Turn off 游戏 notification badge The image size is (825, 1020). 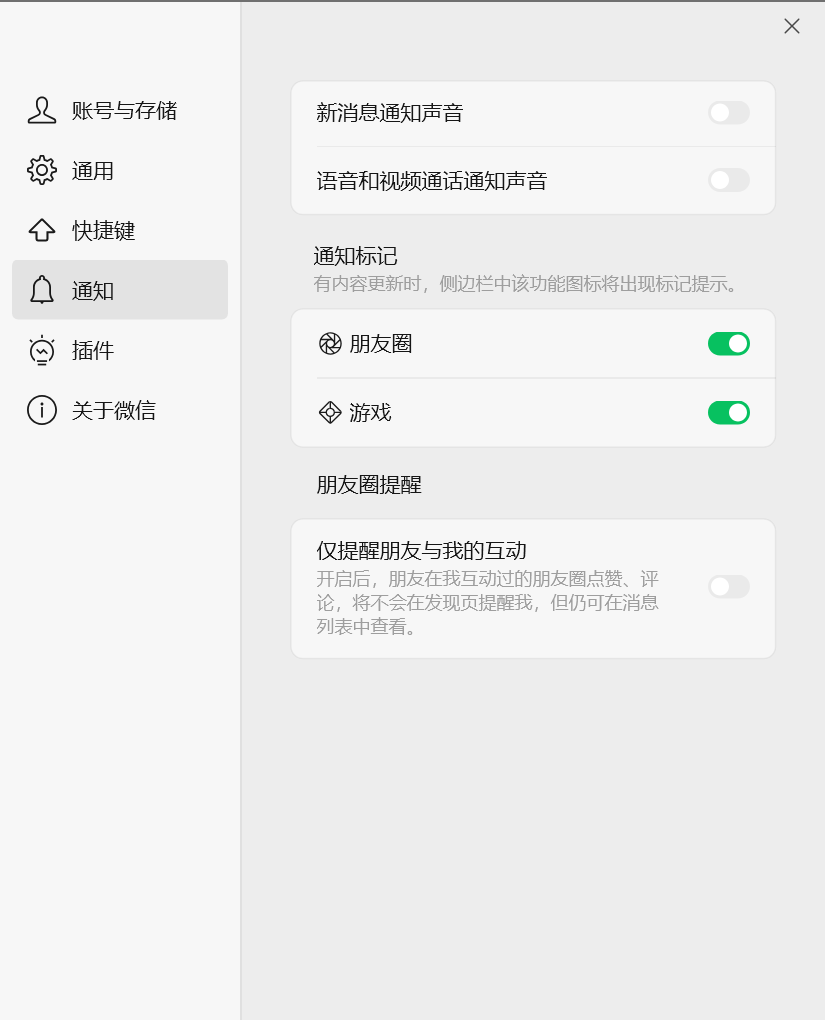pos(728,412)
